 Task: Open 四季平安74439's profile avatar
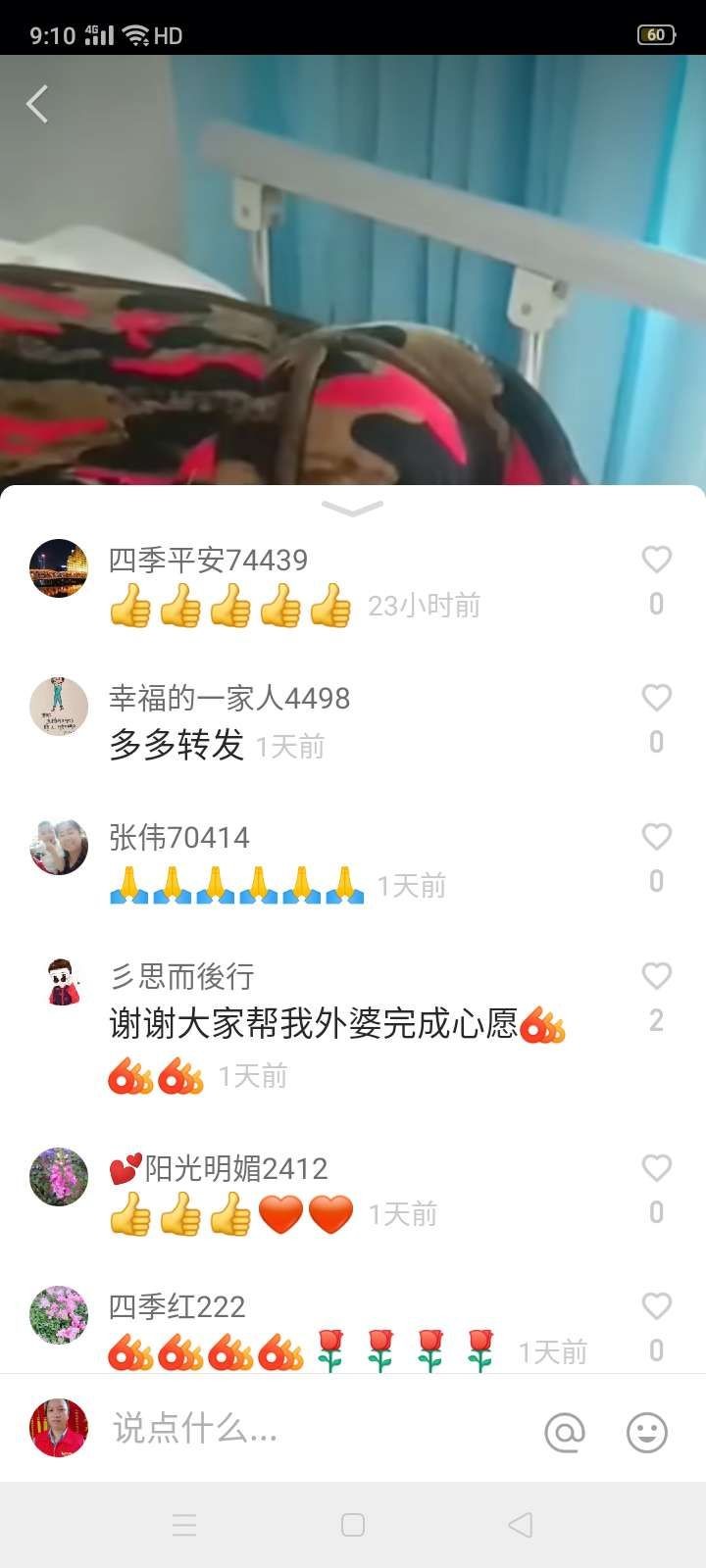[x=59, y=568]
